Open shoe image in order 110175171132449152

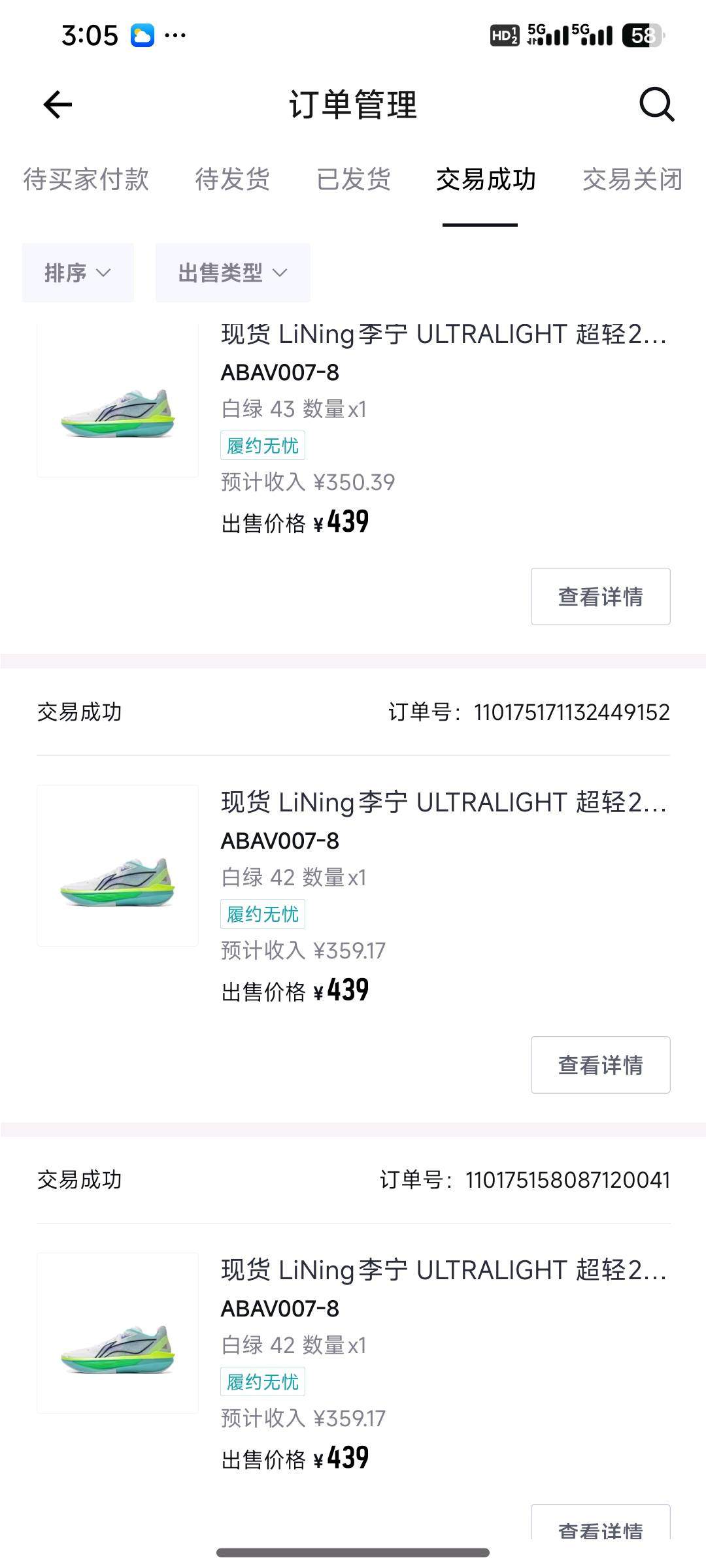pos(118,866)
